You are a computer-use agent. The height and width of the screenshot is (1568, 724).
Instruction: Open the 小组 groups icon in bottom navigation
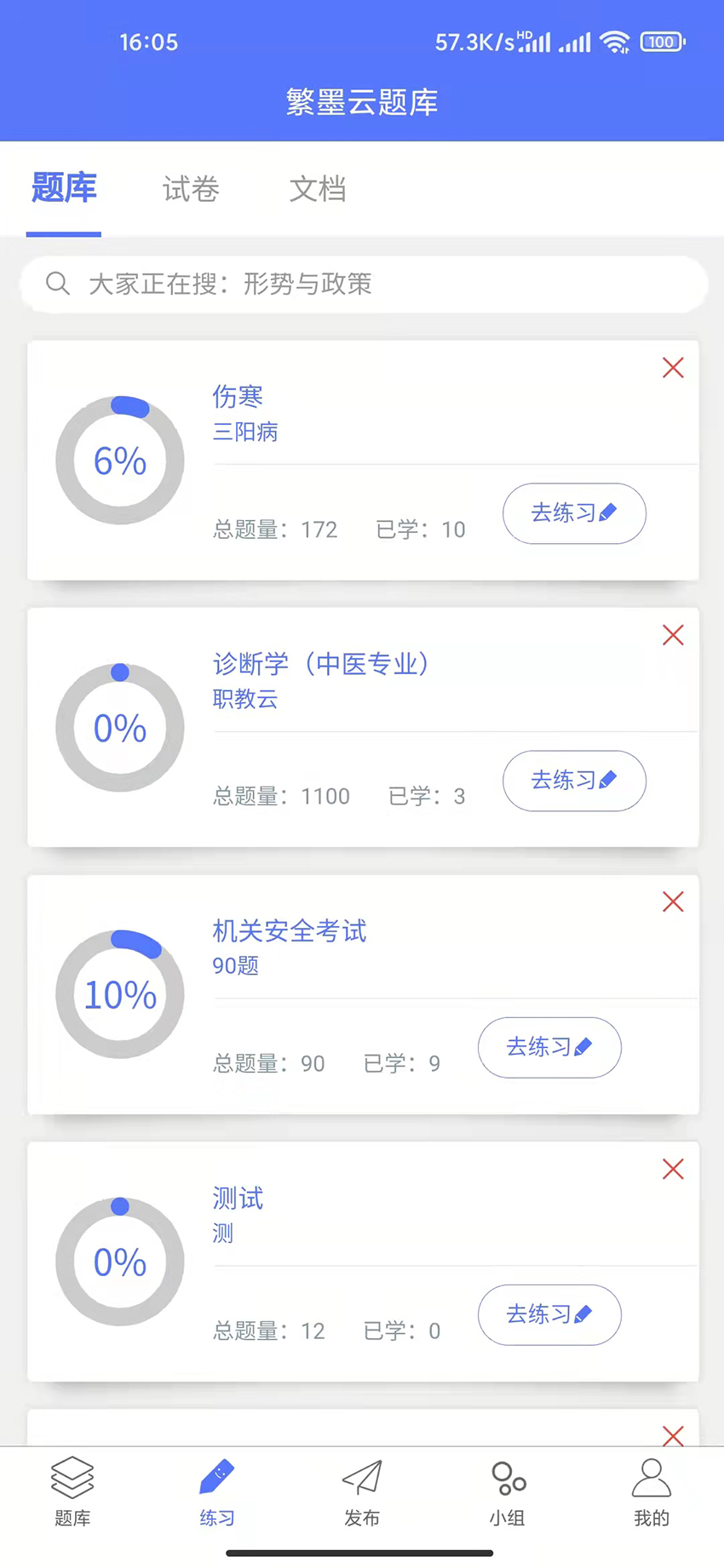tap(507, 1479)
